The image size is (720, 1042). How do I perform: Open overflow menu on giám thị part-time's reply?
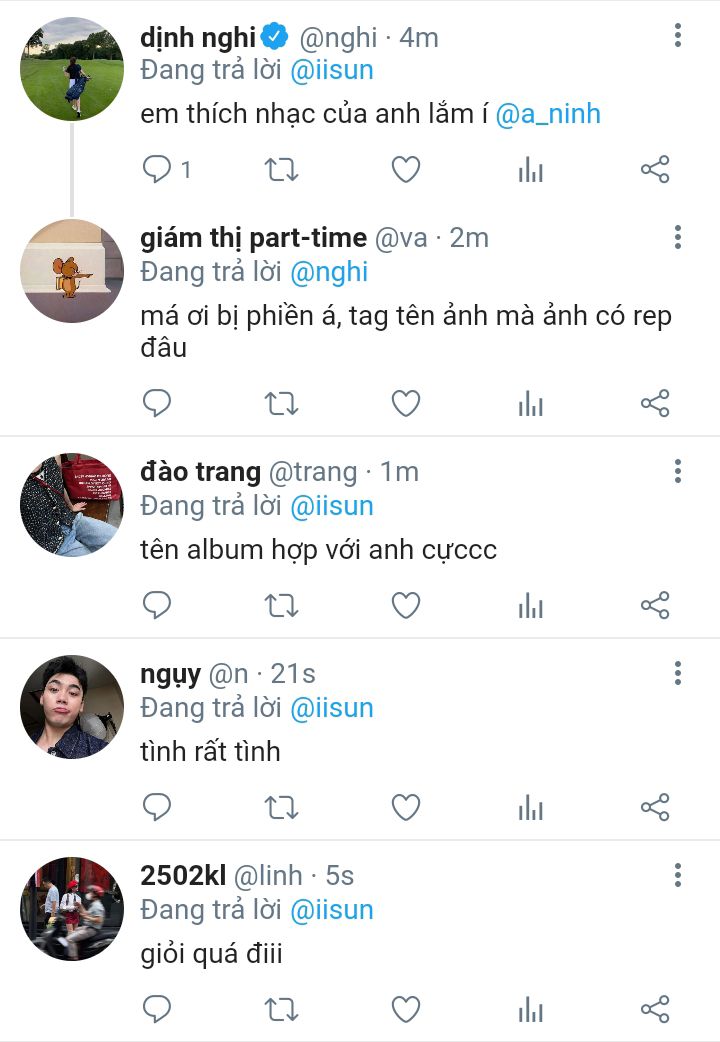point(677,237)
